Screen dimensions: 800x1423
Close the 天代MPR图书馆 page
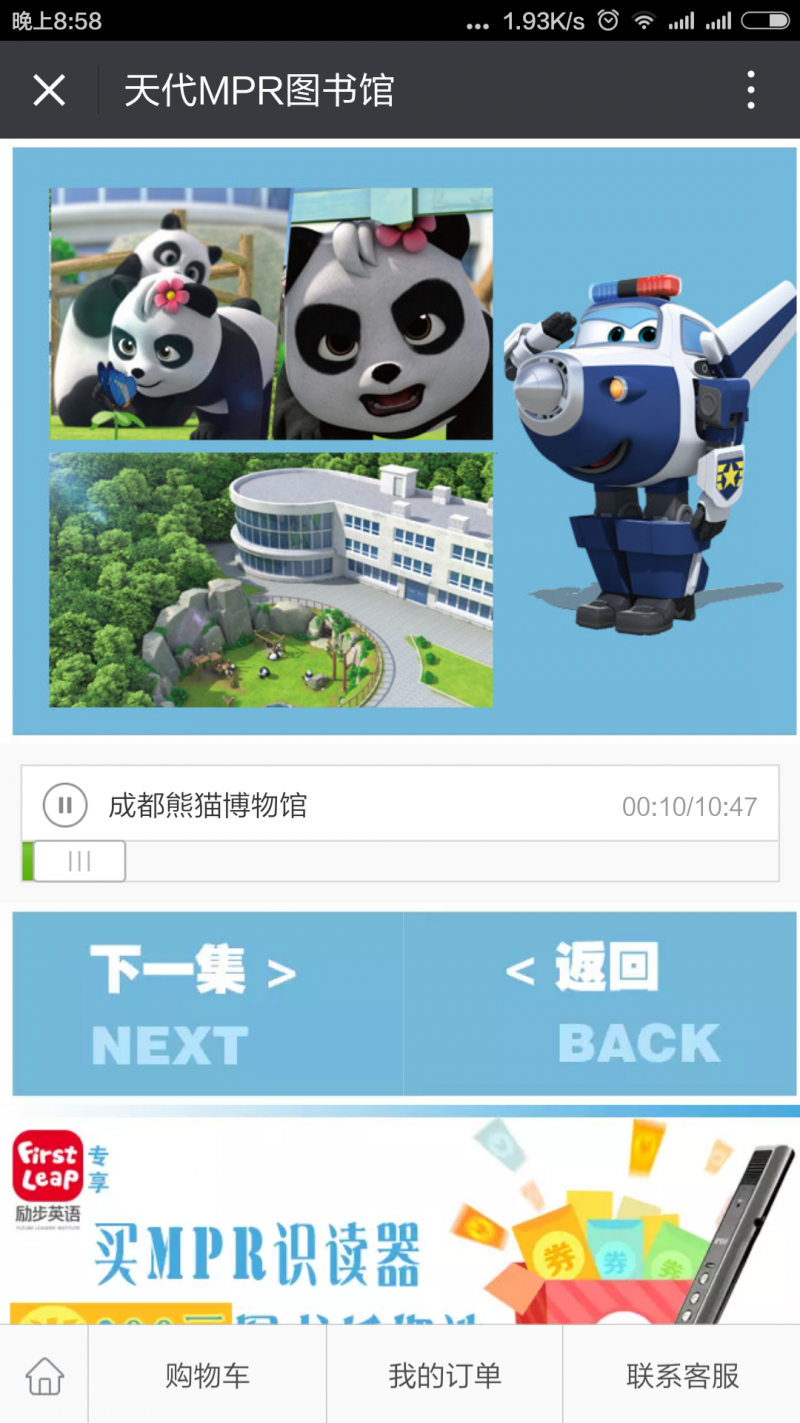[x=48, y=91]
